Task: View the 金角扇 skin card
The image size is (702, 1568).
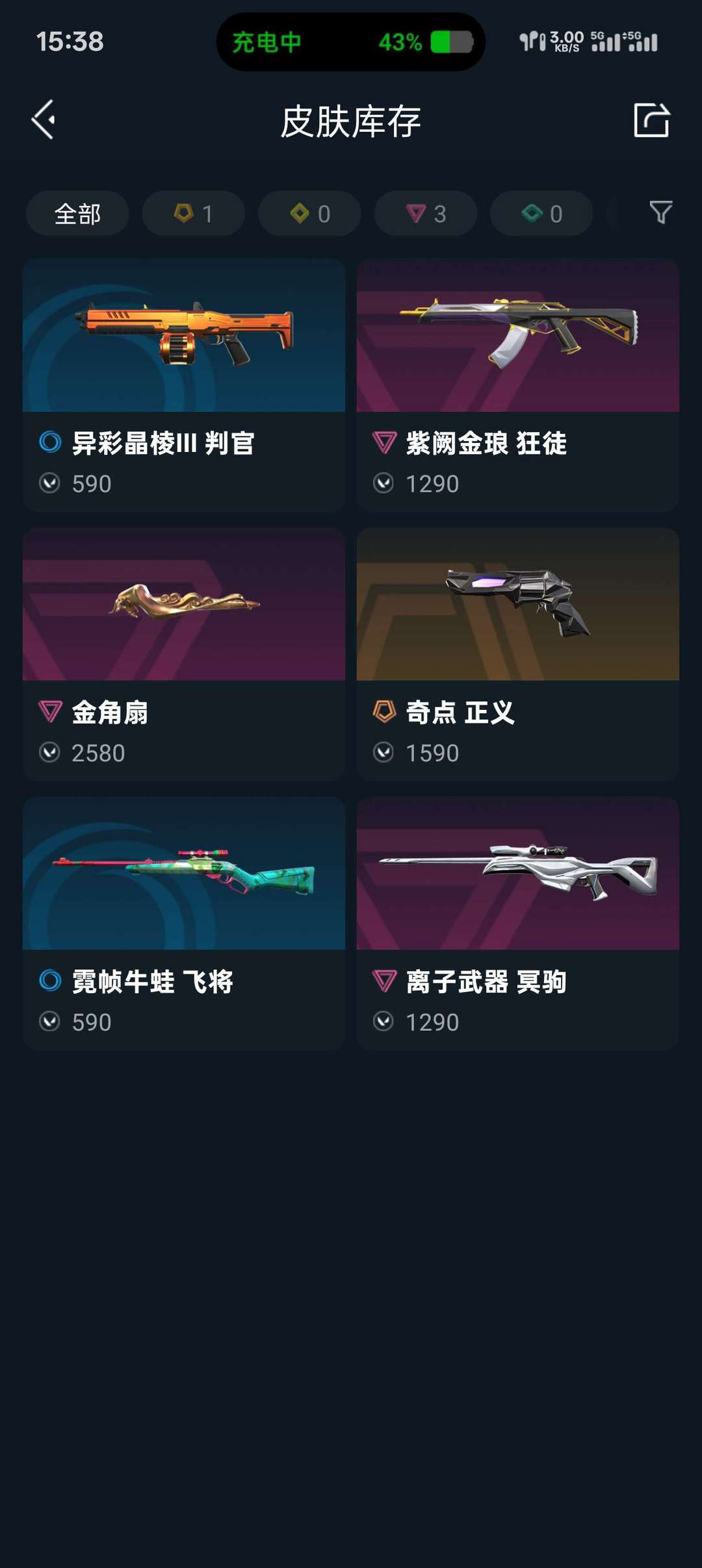Action: (x=184, y=654)
